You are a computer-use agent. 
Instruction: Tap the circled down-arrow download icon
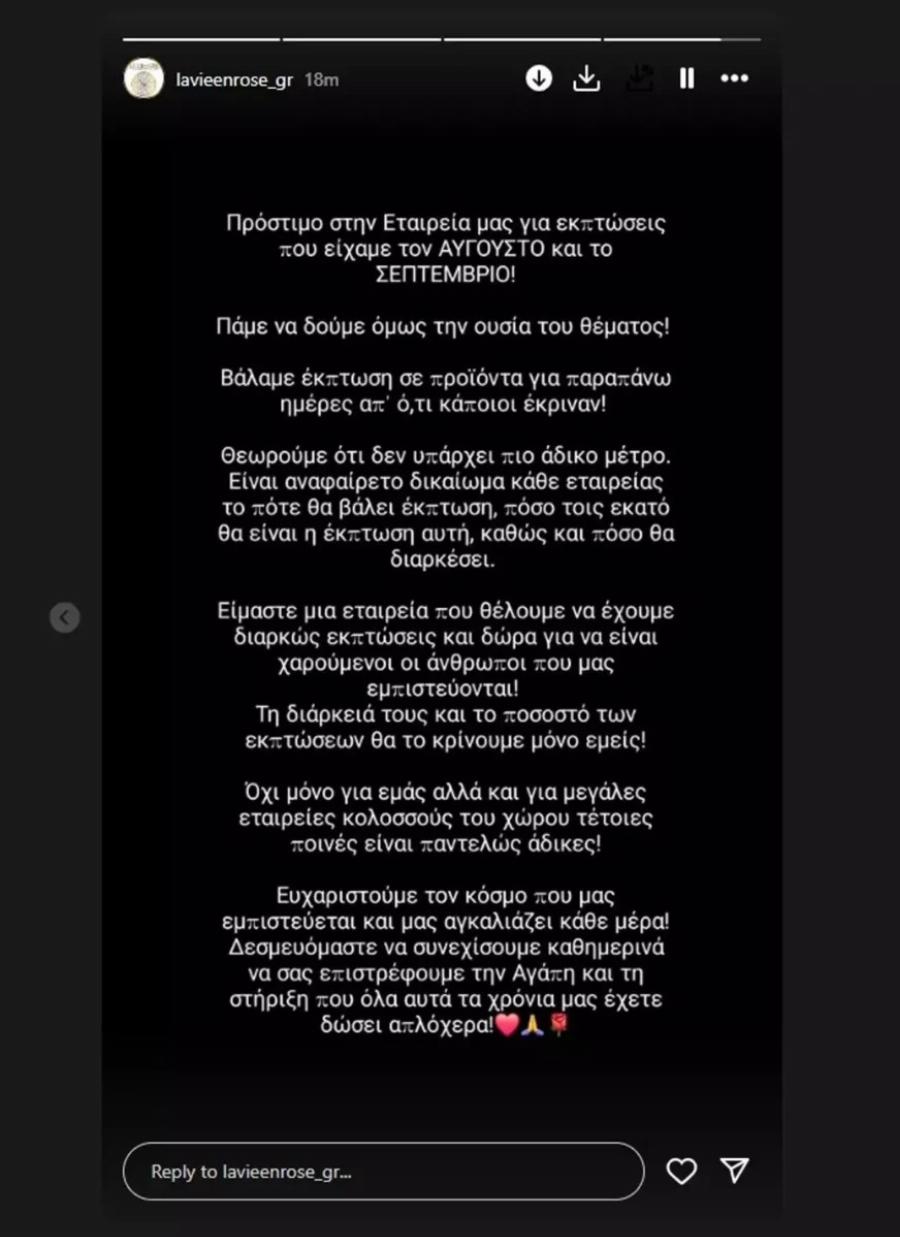tap(539, 78)
